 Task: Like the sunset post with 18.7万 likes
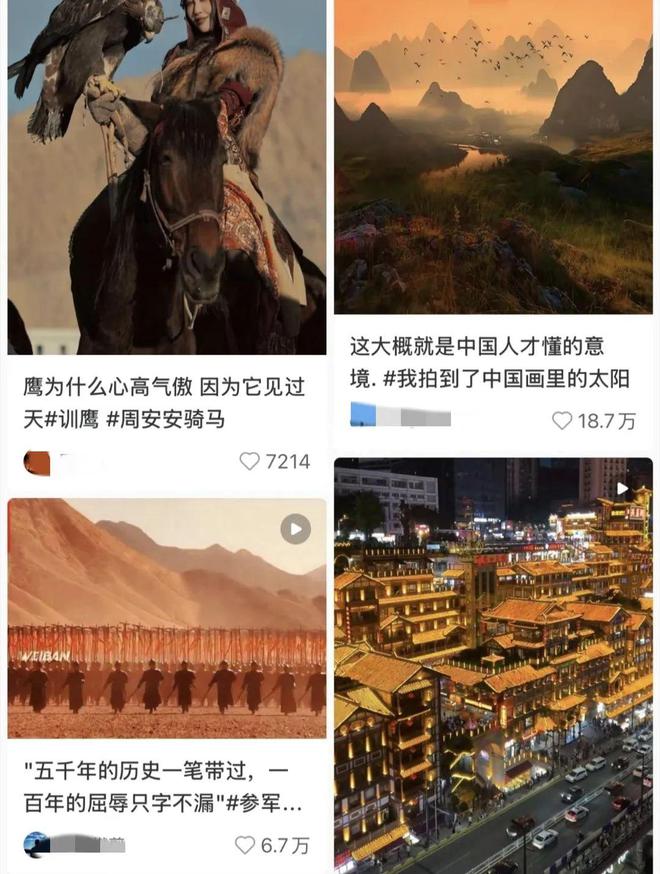(x=563, y=421)
